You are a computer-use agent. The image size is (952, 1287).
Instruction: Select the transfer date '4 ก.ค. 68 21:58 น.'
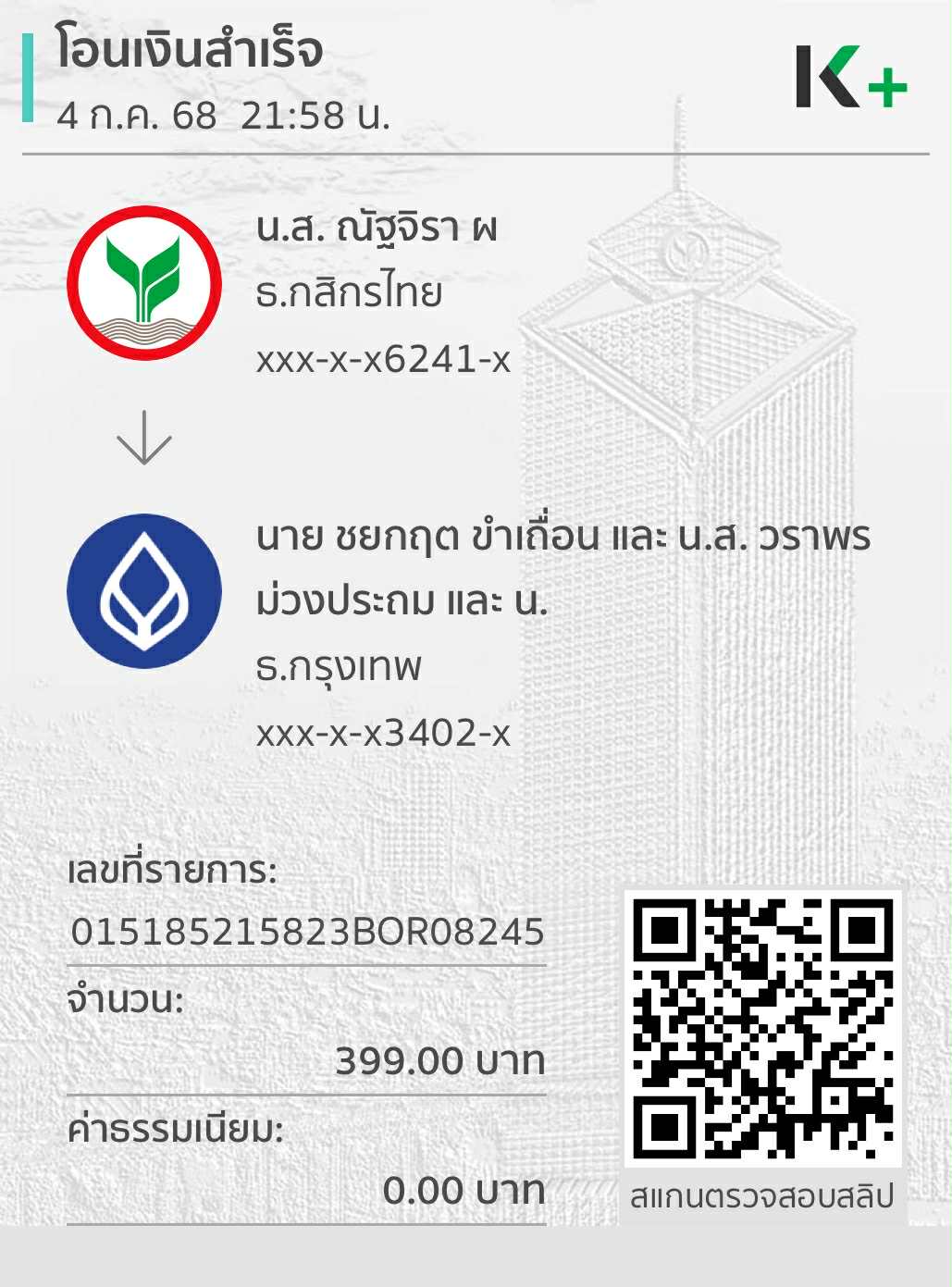tap(225, 115)
